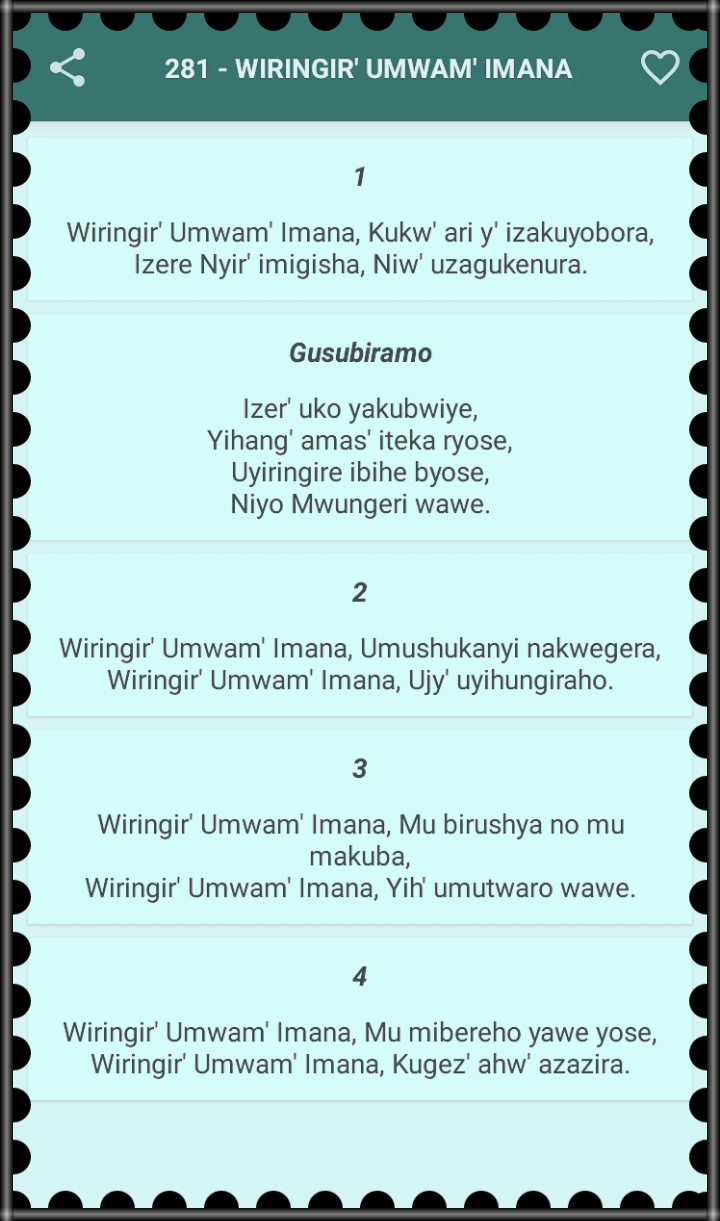Viewport: 720px width, 1221px height.
Task: Add hymn 281 to favorites with the heart
Action: pos(659,68)
